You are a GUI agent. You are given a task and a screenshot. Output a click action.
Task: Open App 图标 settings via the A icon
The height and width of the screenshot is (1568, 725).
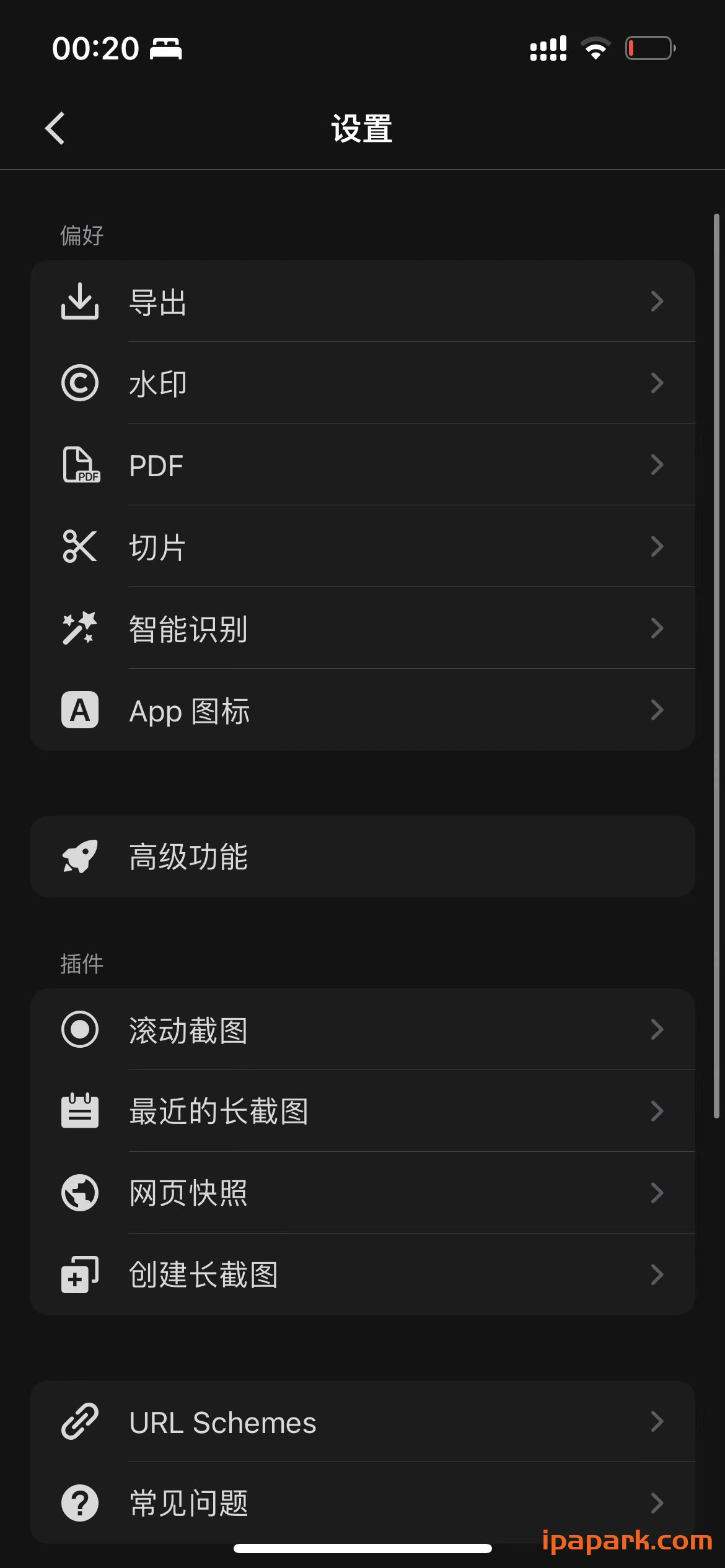(x=79, y=710)
